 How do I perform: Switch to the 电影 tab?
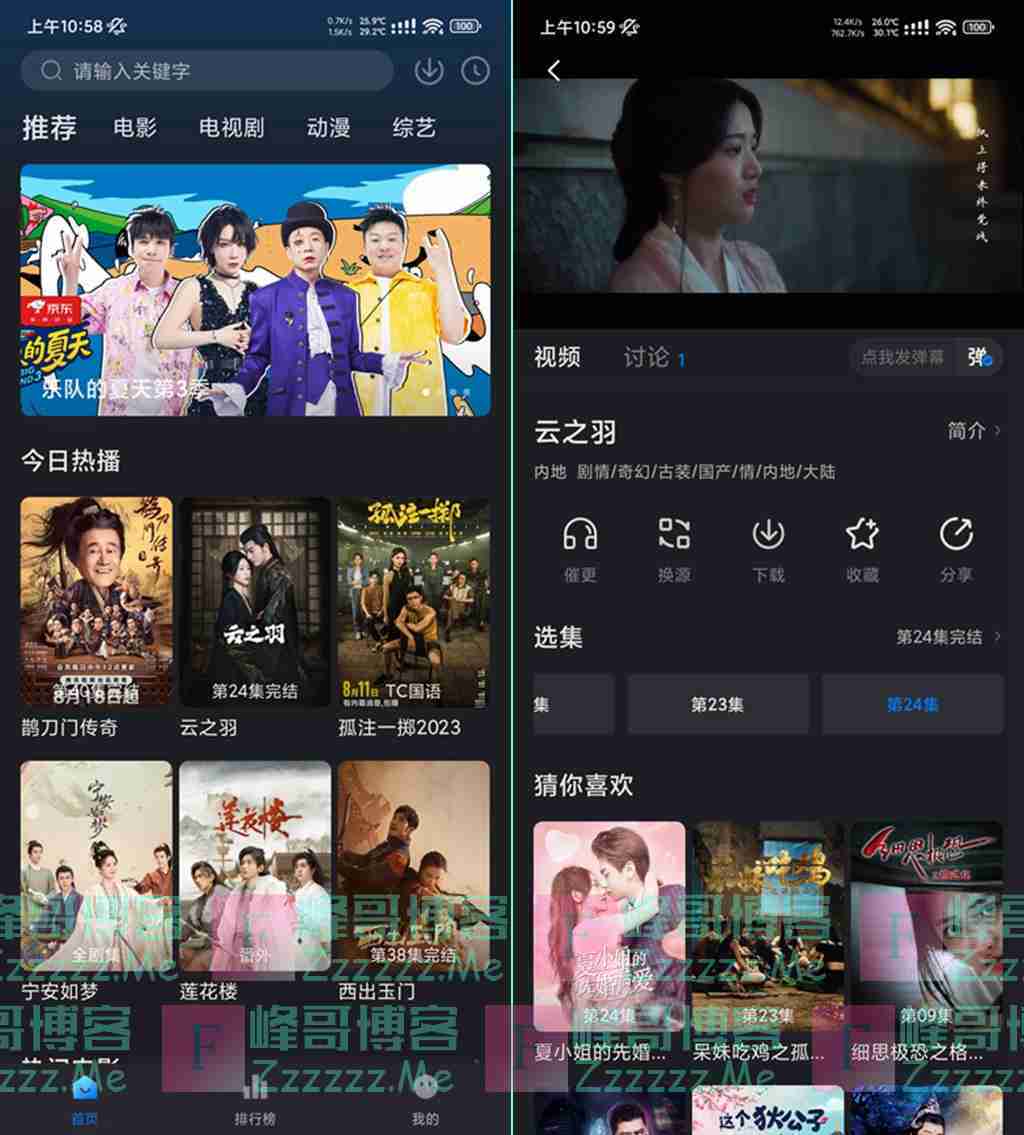pyautogui.click(x=135, y=128)
